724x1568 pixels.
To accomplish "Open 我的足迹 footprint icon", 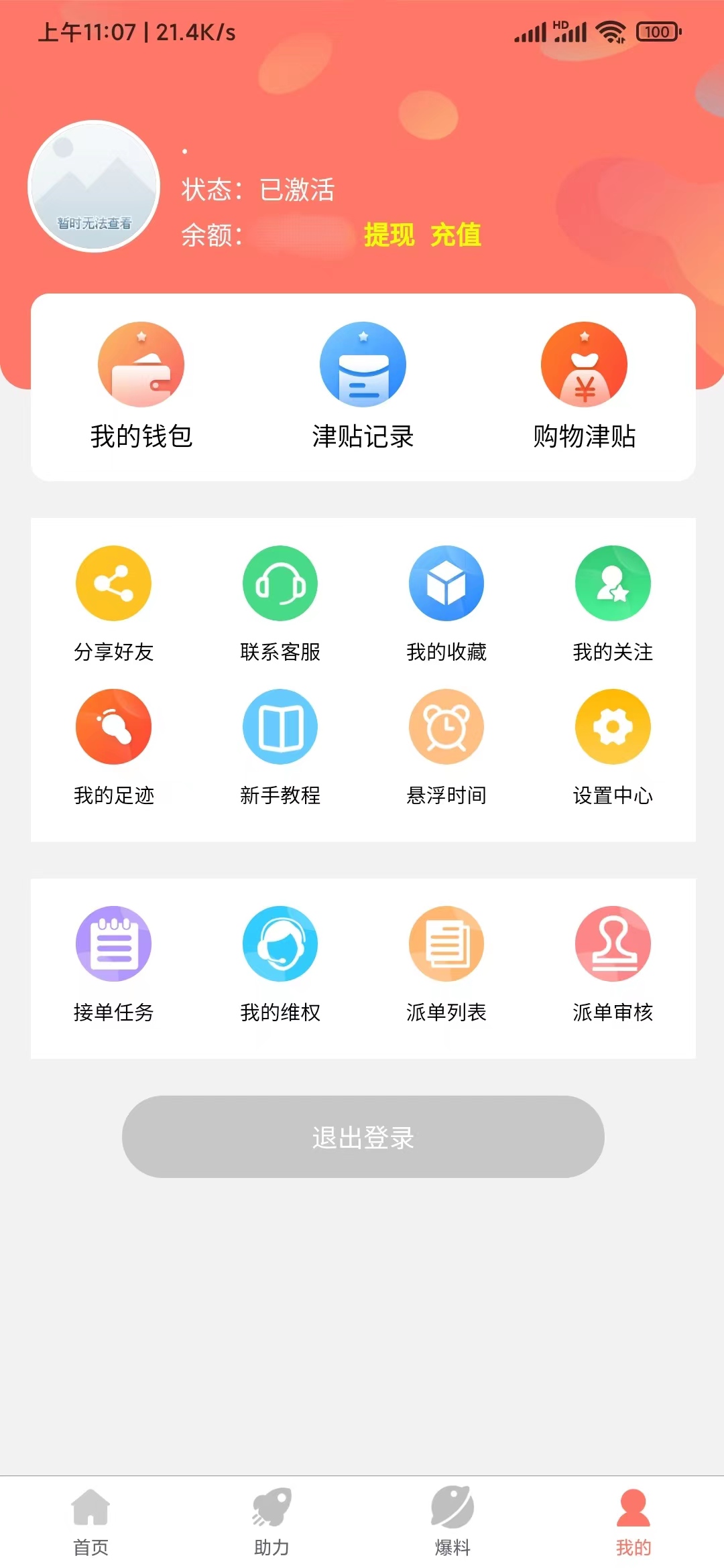I will click(x=113, y=728).
